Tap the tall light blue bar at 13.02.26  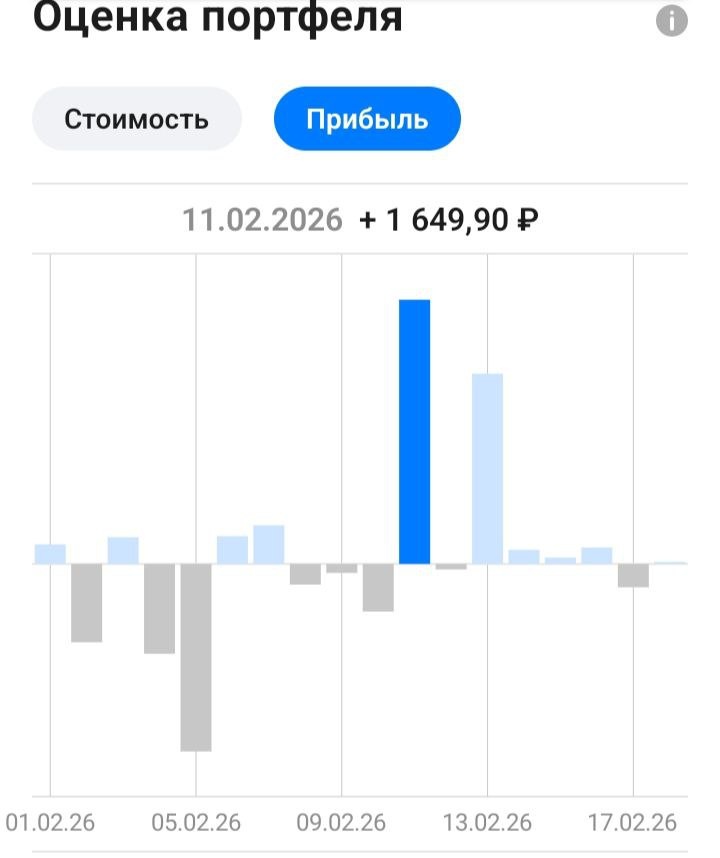(x=487, y=469)
